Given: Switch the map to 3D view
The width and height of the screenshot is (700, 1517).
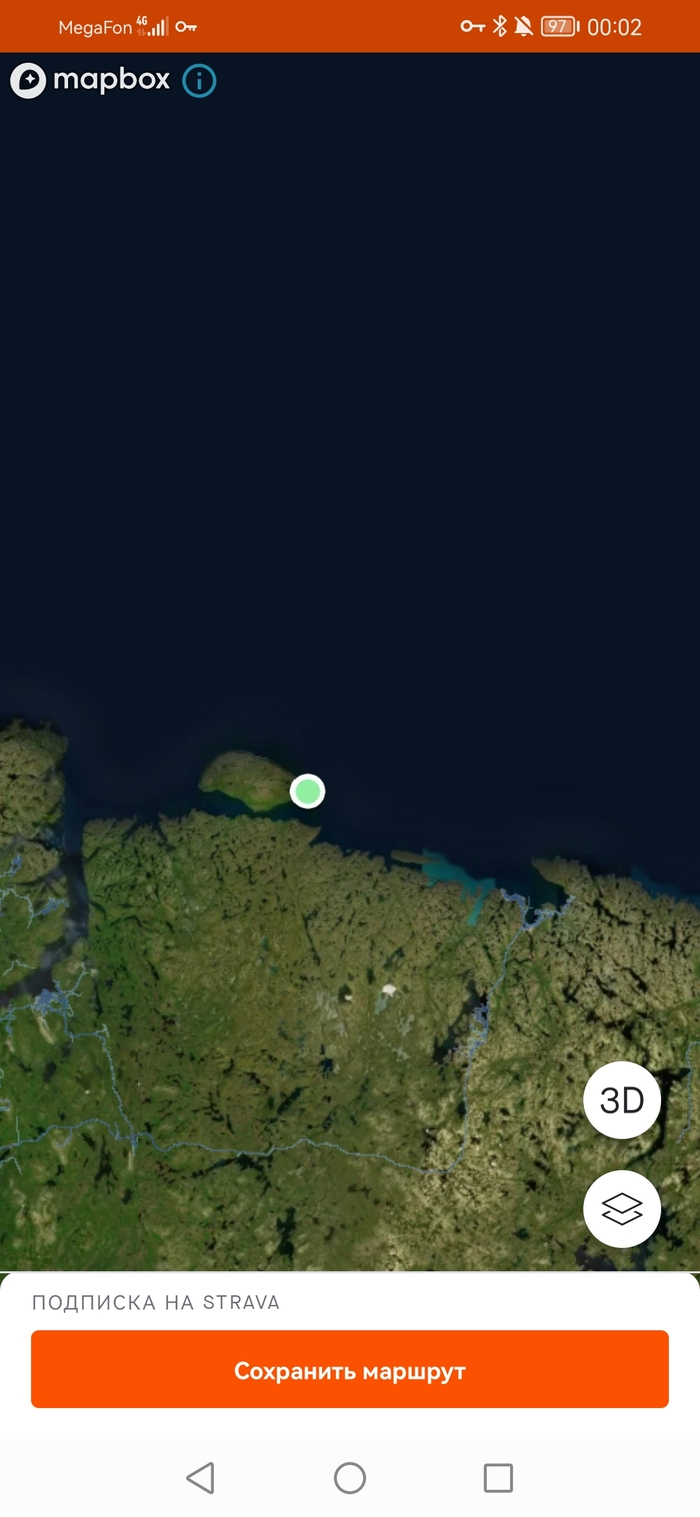Looking at the screenshot, I should 622,1100.
